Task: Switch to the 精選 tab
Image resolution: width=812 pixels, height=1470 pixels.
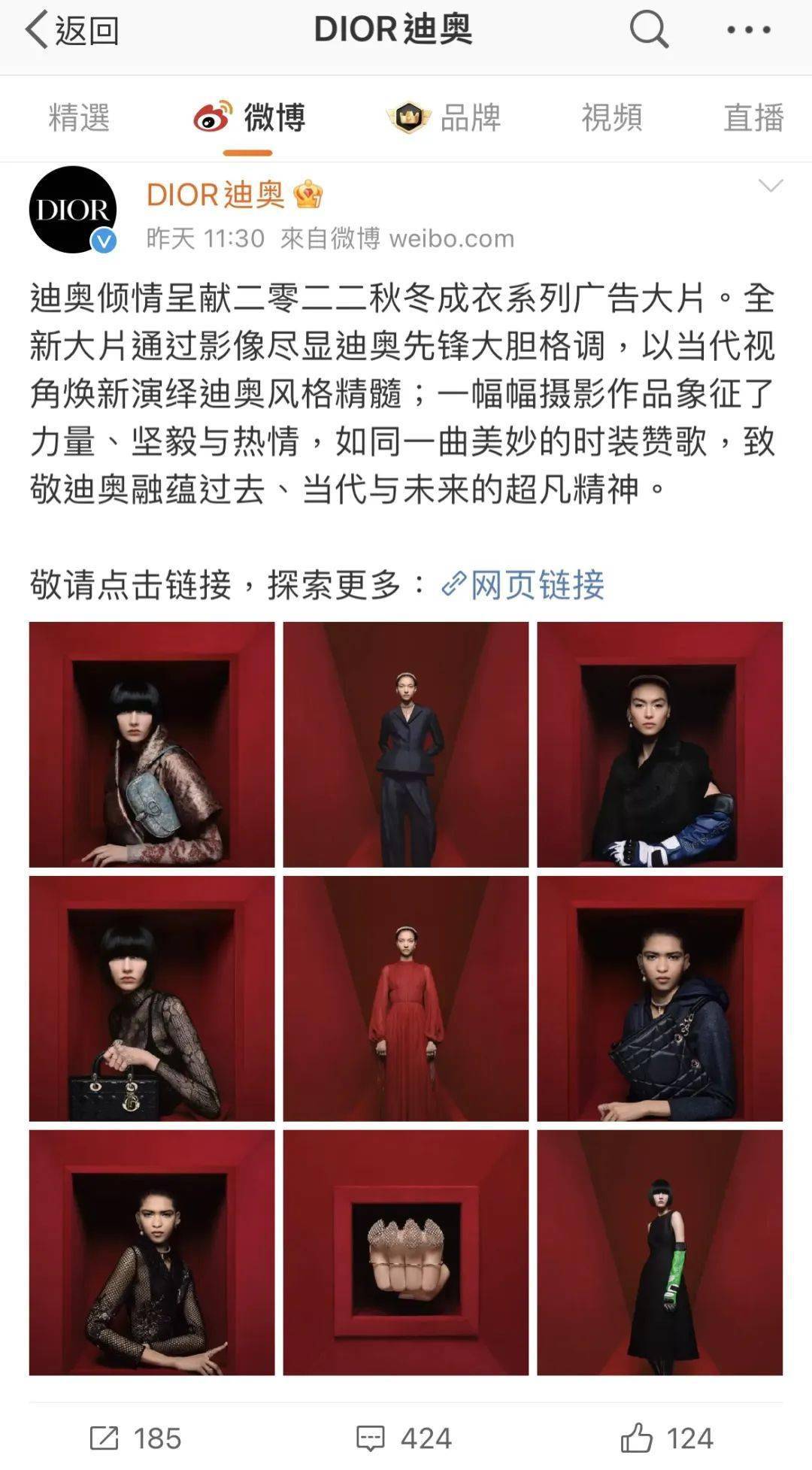Action: tap(79, 118)
